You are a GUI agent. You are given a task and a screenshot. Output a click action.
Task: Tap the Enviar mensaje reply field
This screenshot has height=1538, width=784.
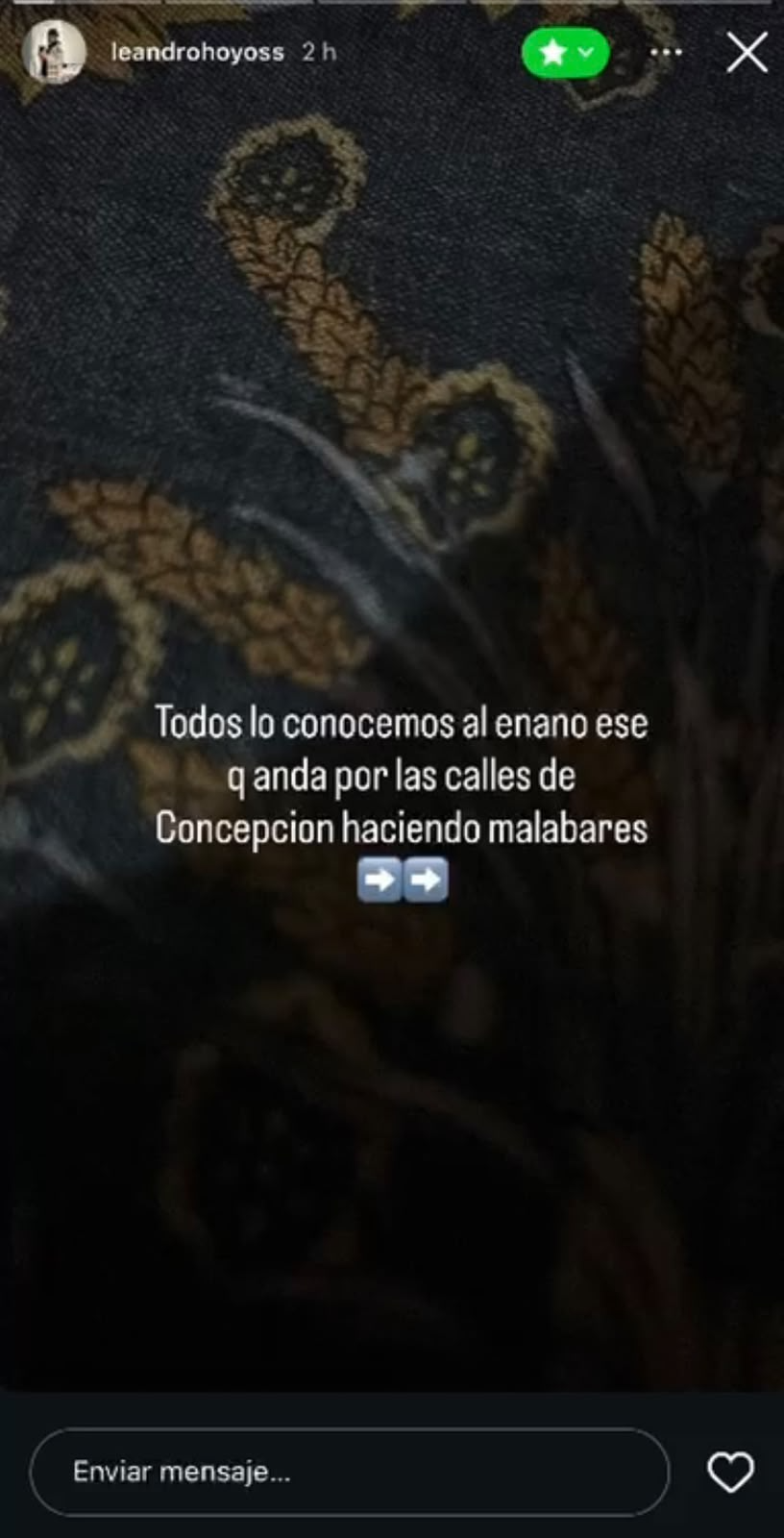click(349, 1472)
